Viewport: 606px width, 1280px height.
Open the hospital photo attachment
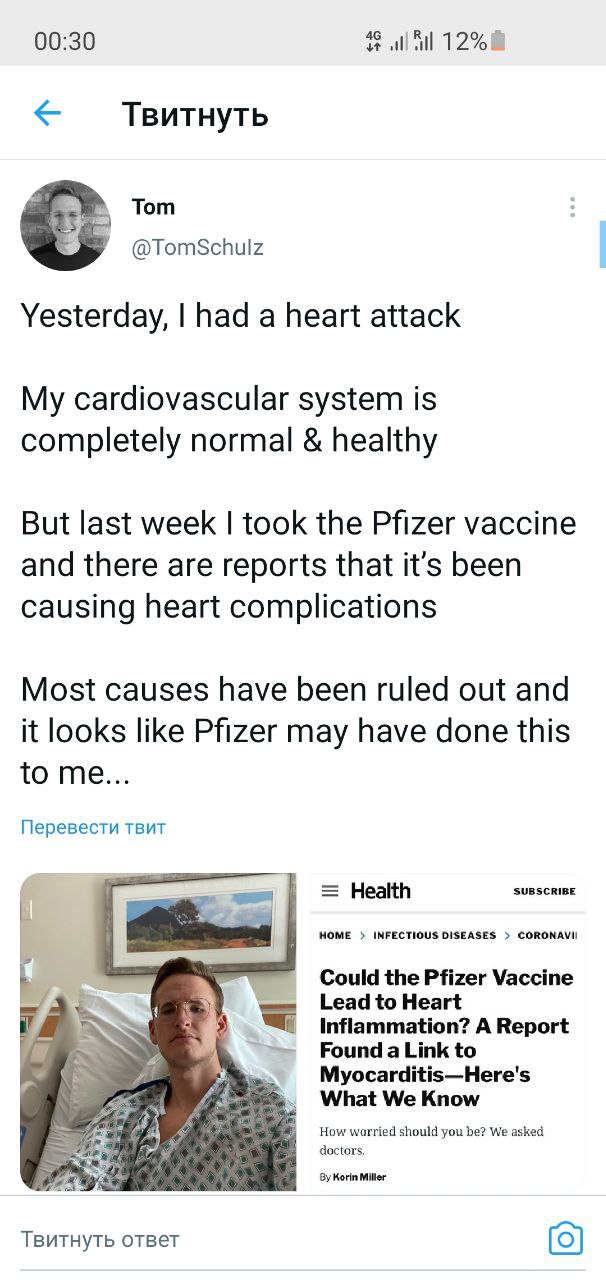tap(158, 1031)
